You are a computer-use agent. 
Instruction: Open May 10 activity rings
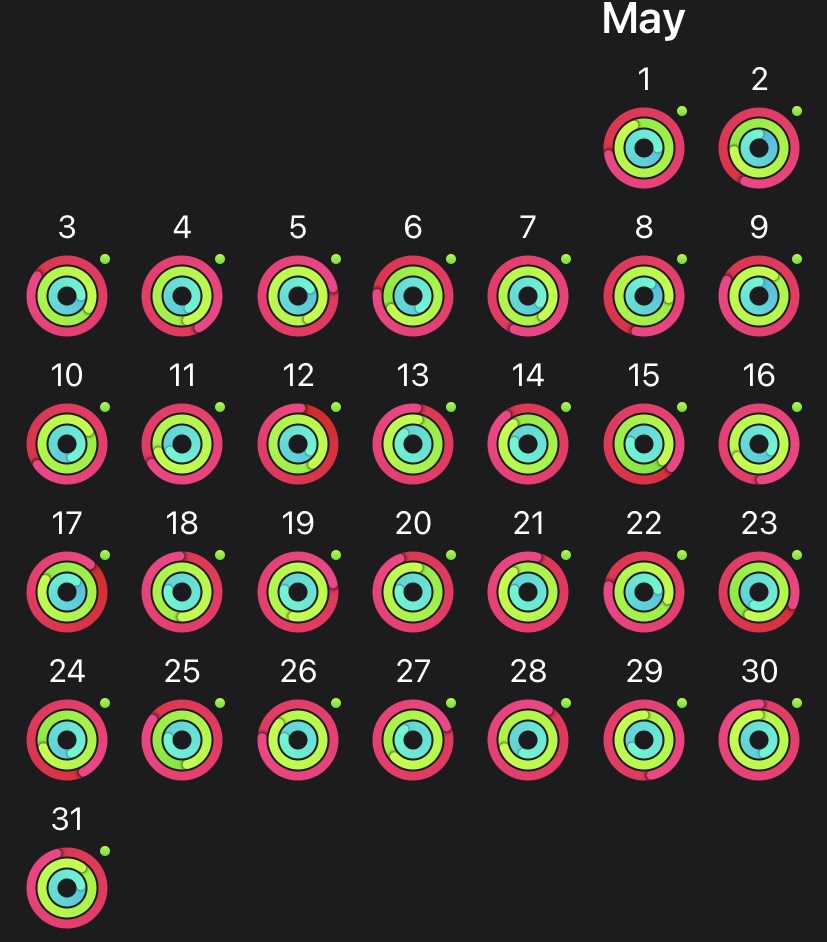pos(67,445)
